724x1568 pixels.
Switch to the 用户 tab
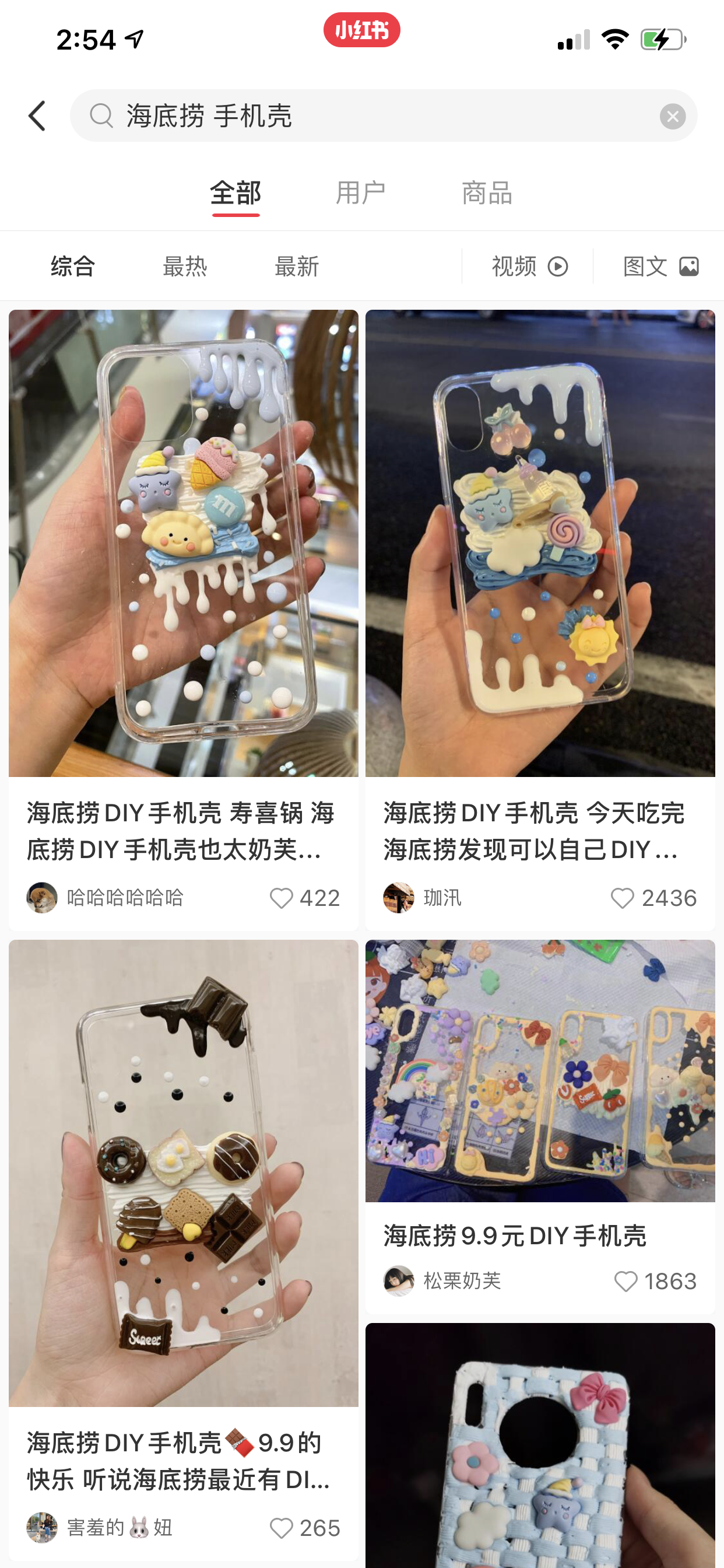pyautogui.click(x=361, y=193)
